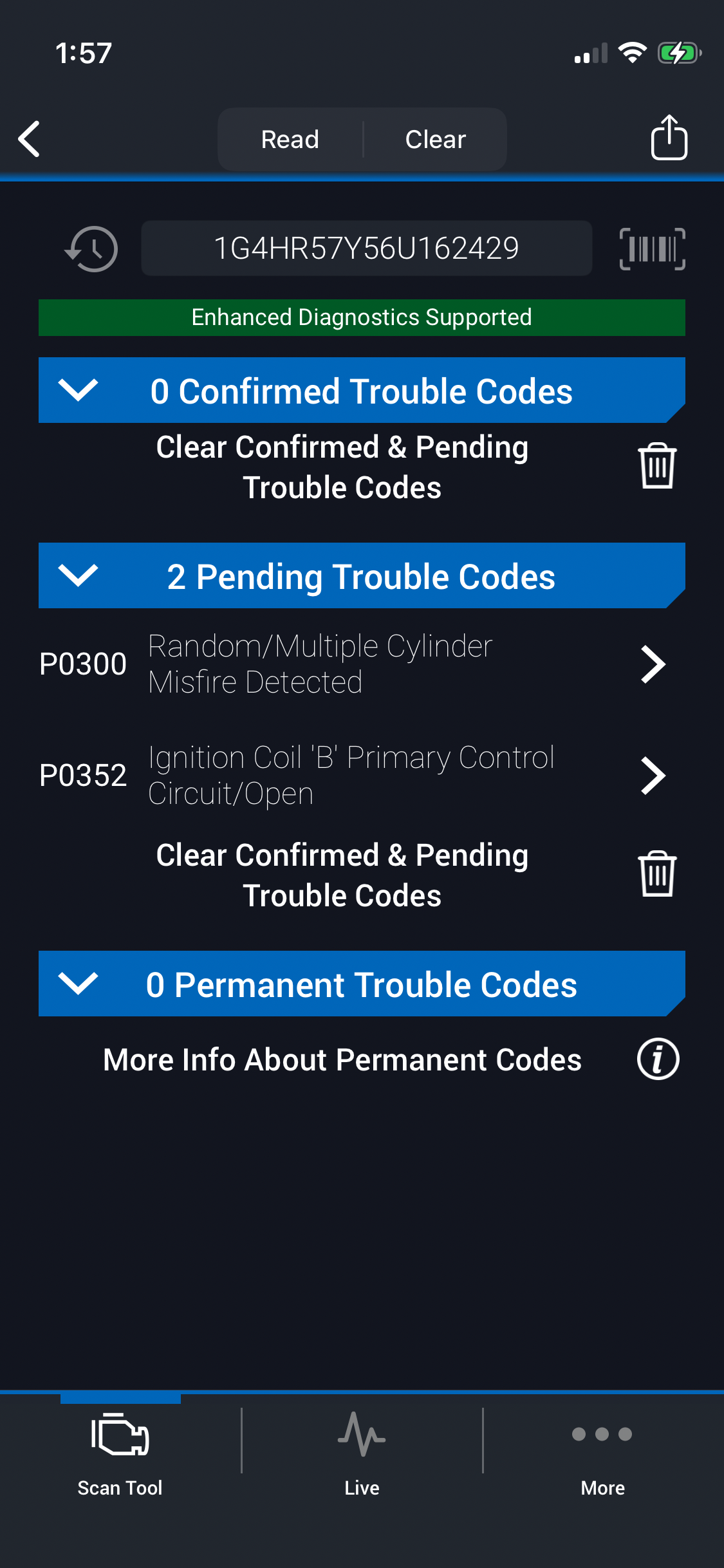
Task: Open VIN history clock icon
Action: tap(91, 249)
